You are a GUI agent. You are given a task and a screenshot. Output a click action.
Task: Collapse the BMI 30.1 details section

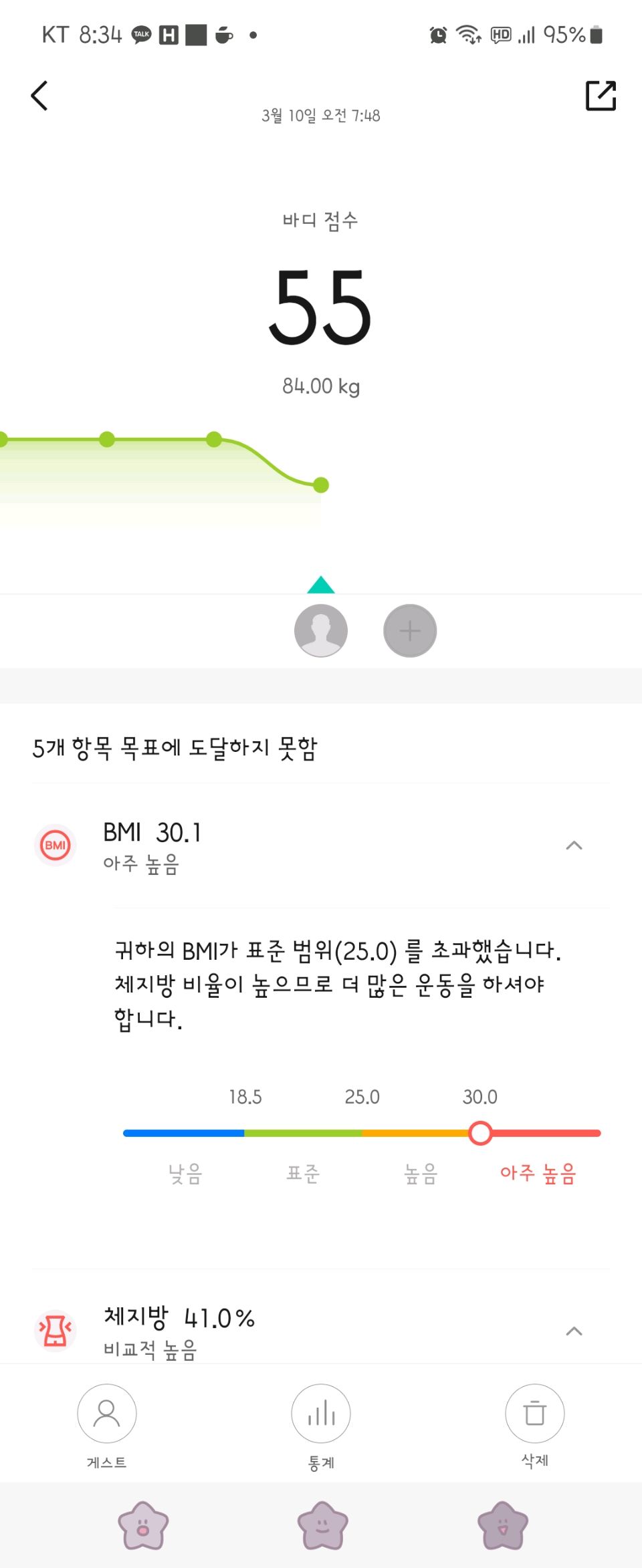coord(574,845)
